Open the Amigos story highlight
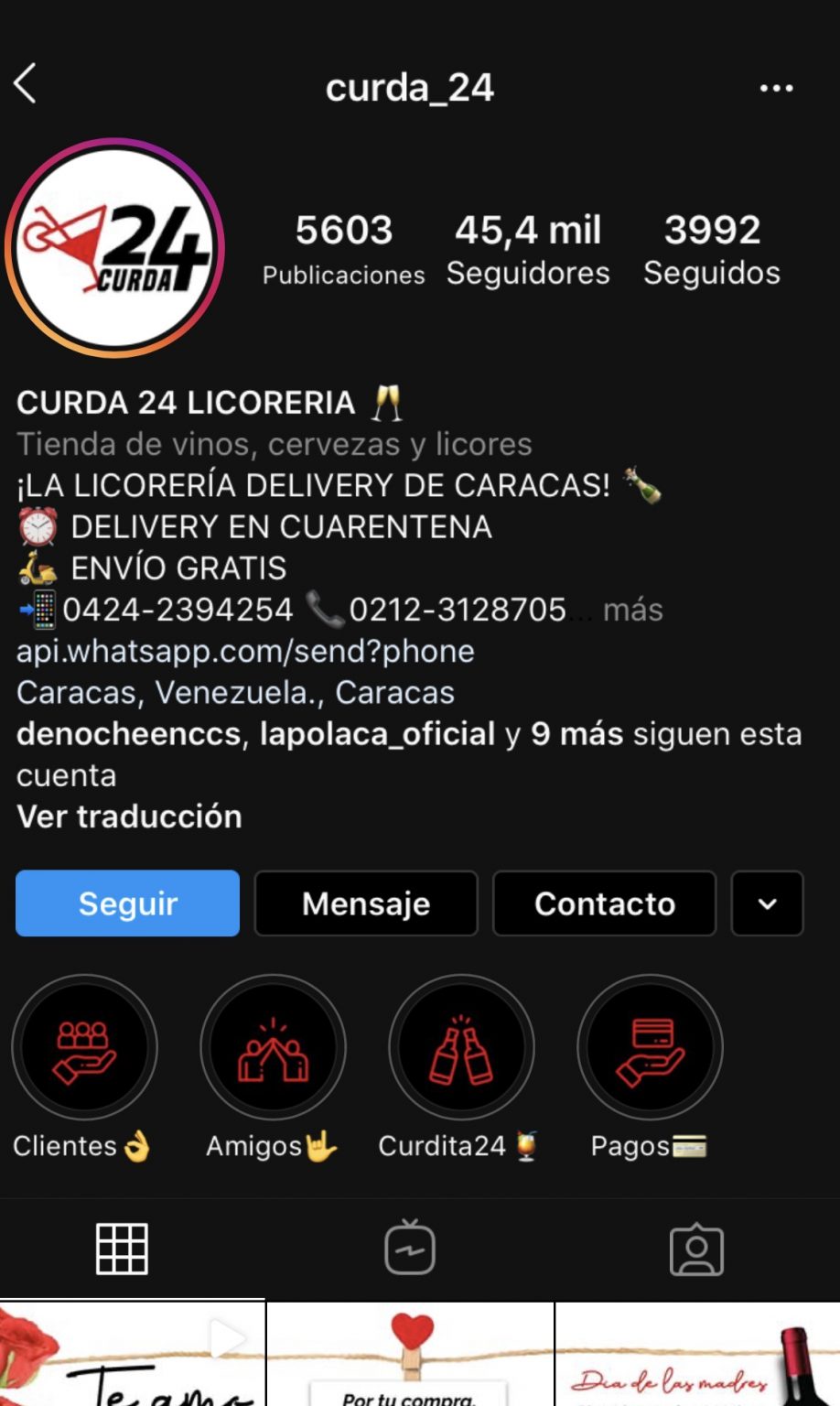840x1406 pixels. (x=273, y=1047)
